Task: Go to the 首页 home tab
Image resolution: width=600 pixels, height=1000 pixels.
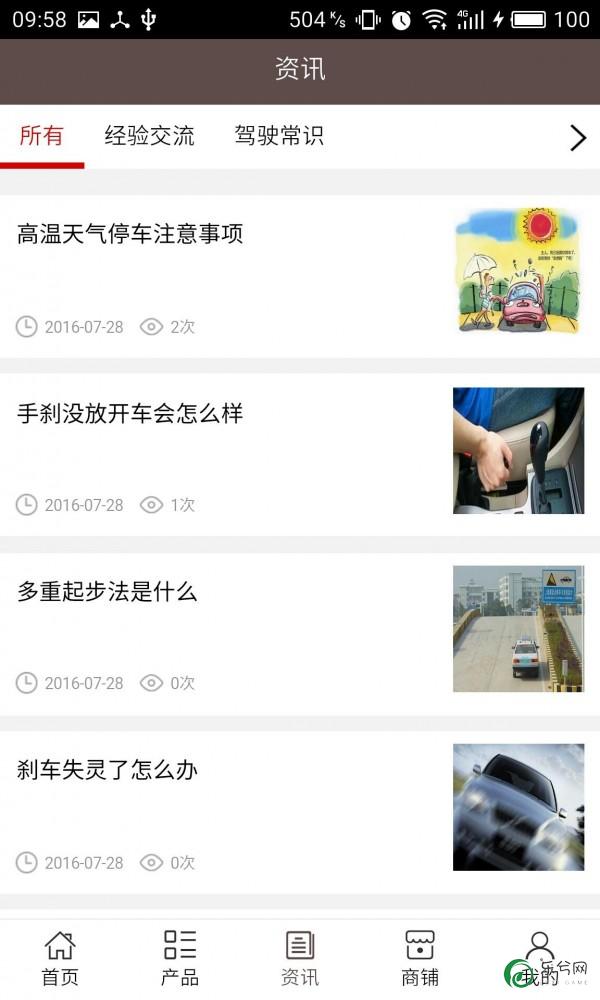Action: [x=60, y=959]
